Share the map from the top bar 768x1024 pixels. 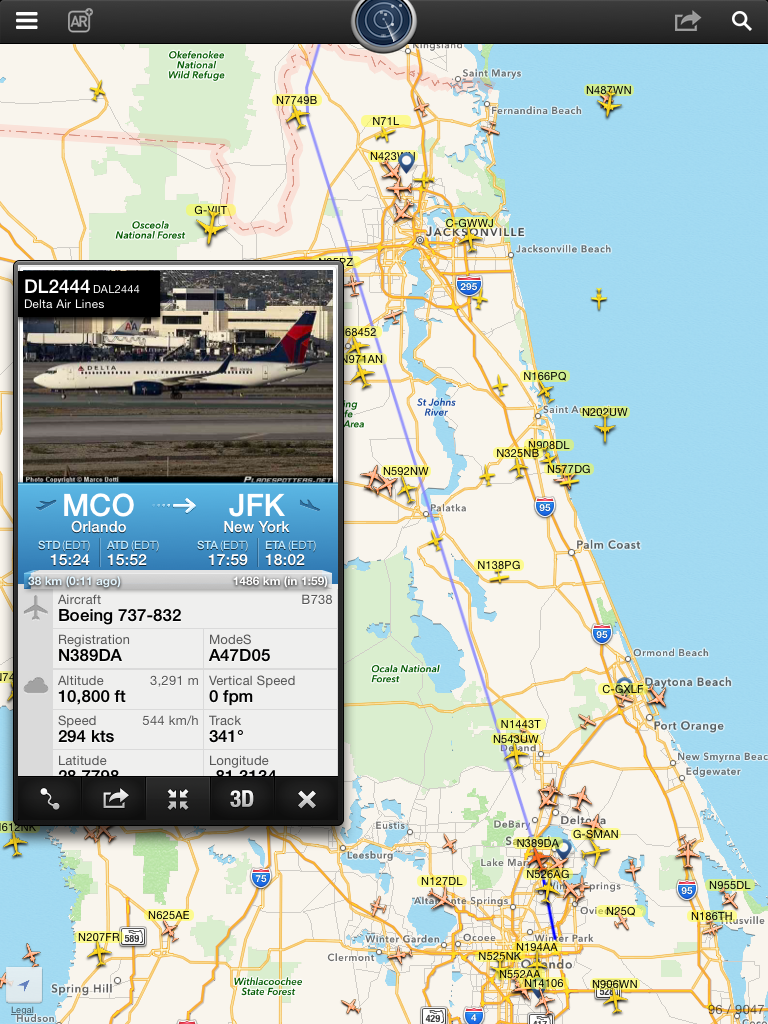coord(687,21)
